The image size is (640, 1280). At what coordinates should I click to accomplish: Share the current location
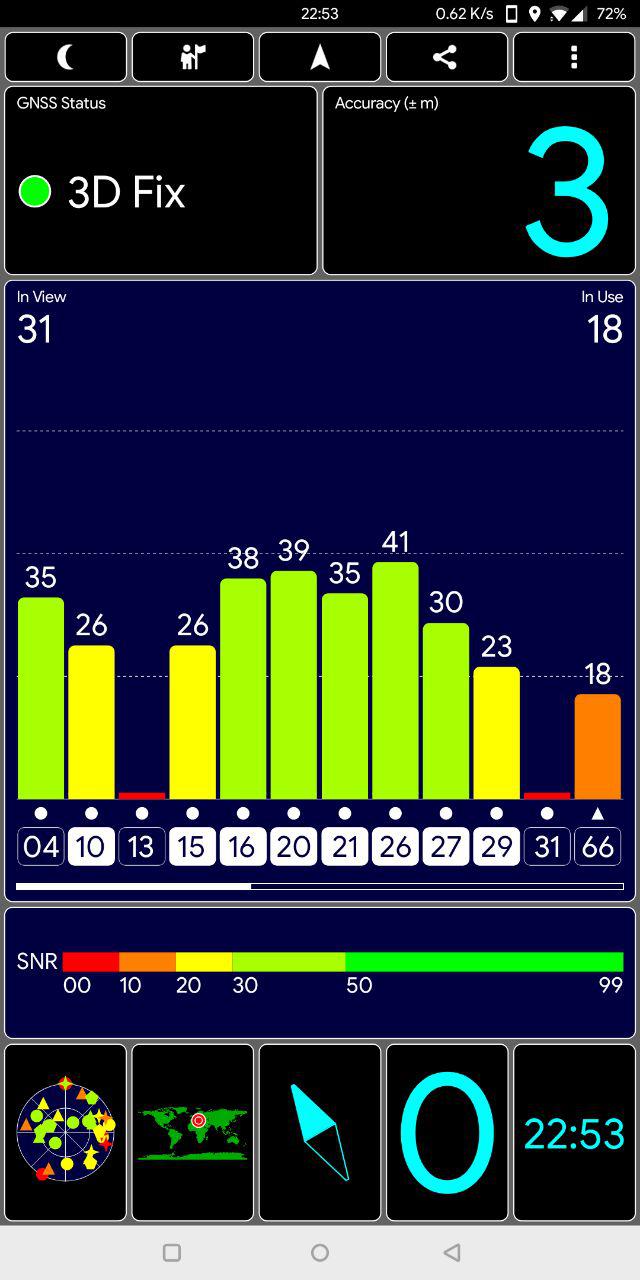446,57
